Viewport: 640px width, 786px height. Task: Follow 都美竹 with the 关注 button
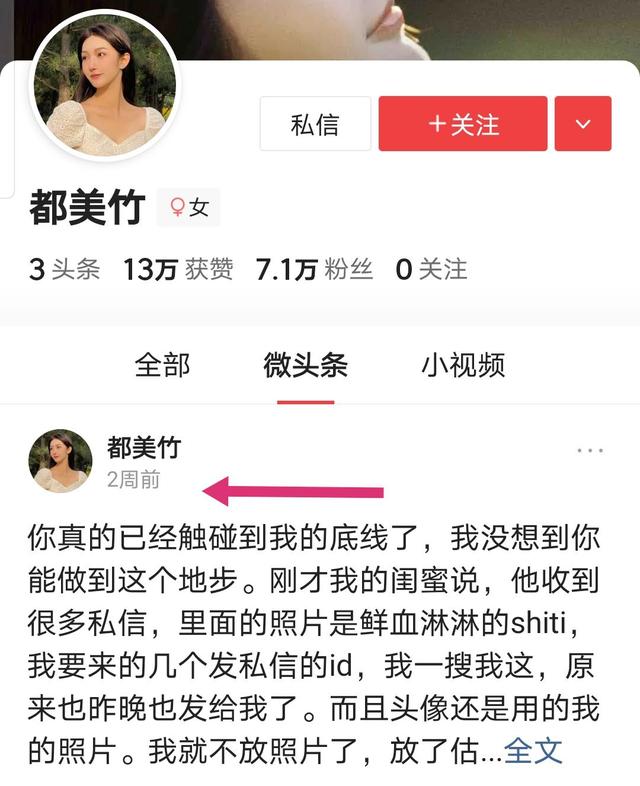click(x=462, y=124)
